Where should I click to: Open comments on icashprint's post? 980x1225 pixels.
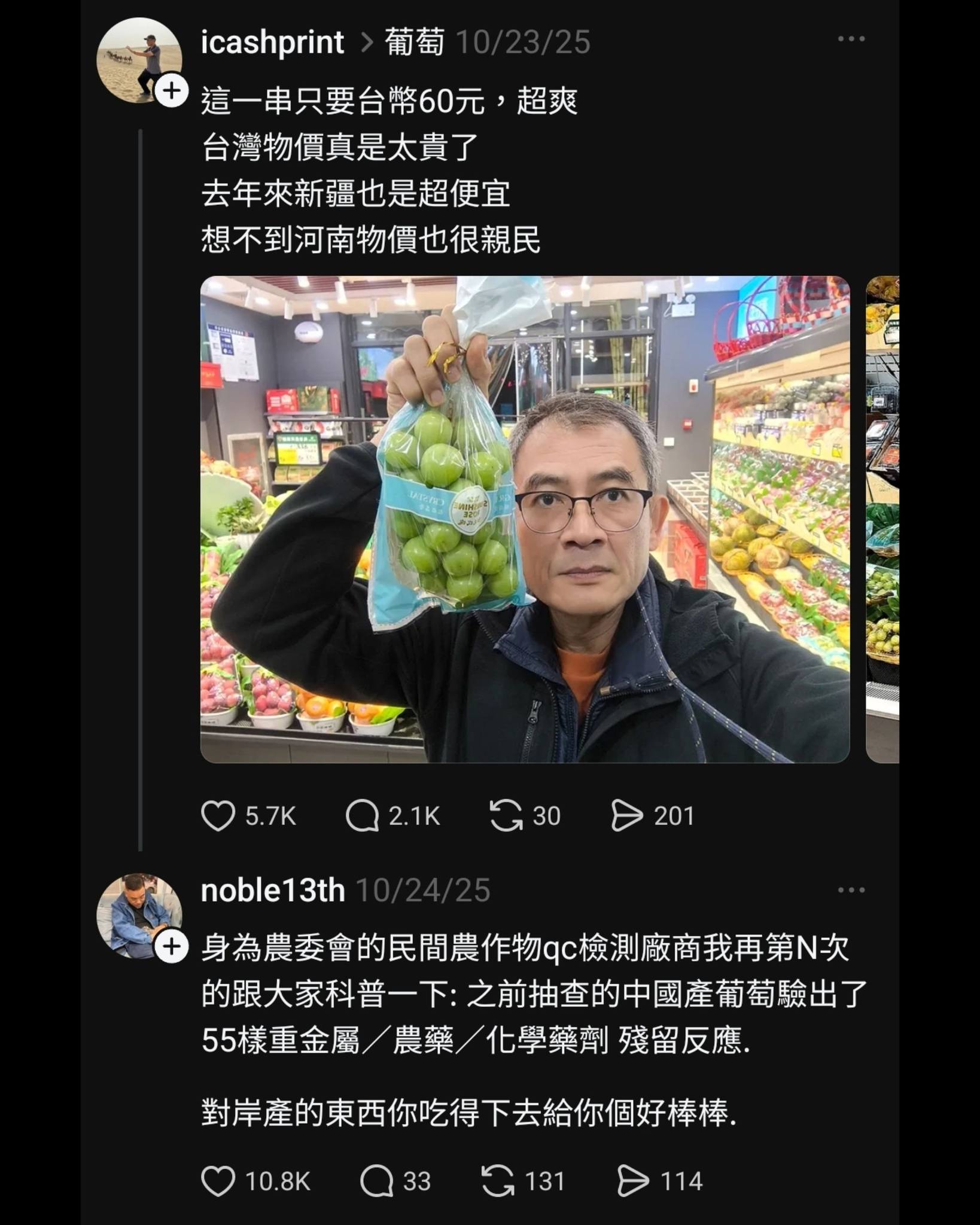[x=362, y=816]
